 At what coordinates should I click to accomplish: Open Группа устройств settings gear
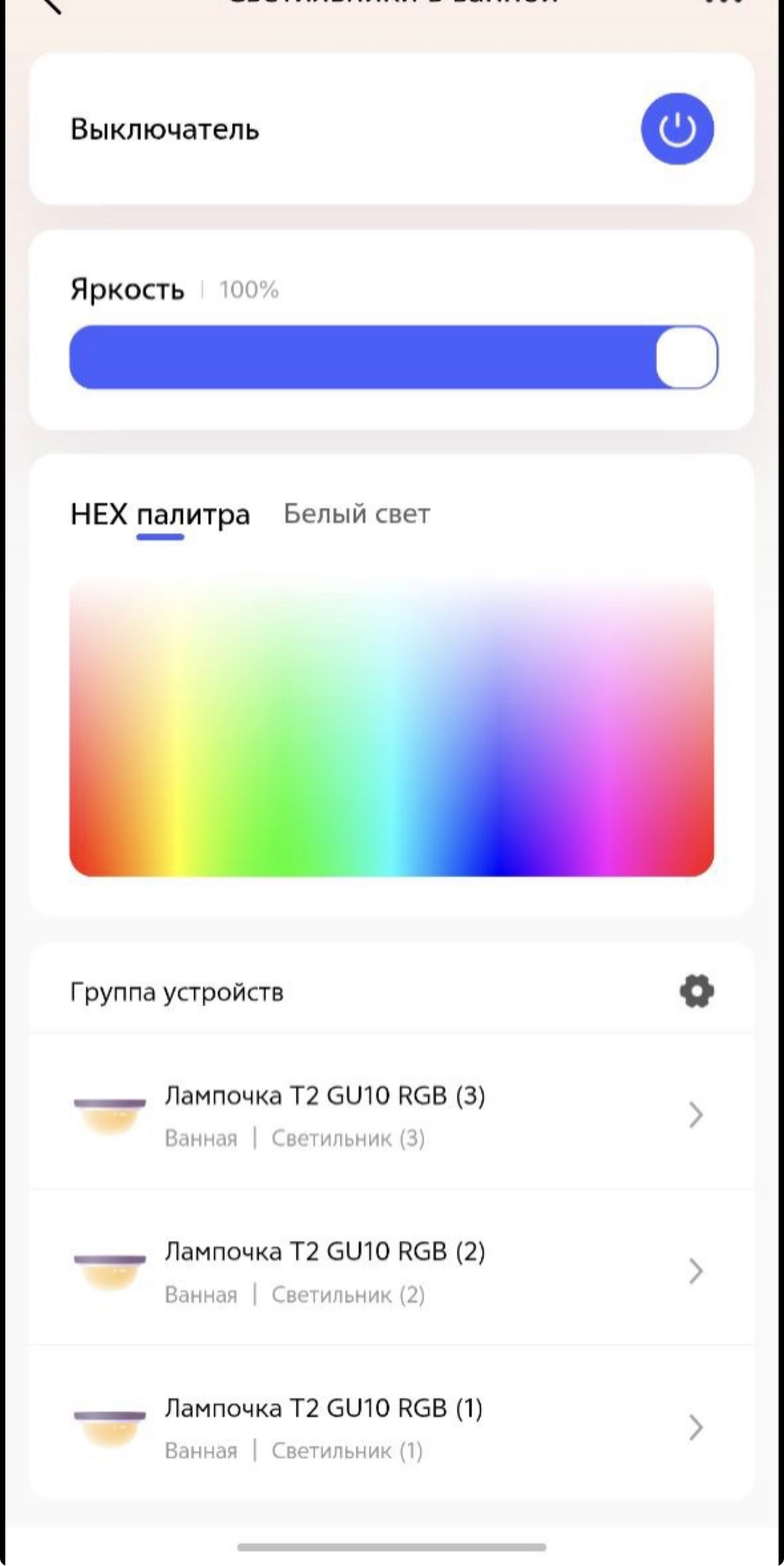coord(696,992)
